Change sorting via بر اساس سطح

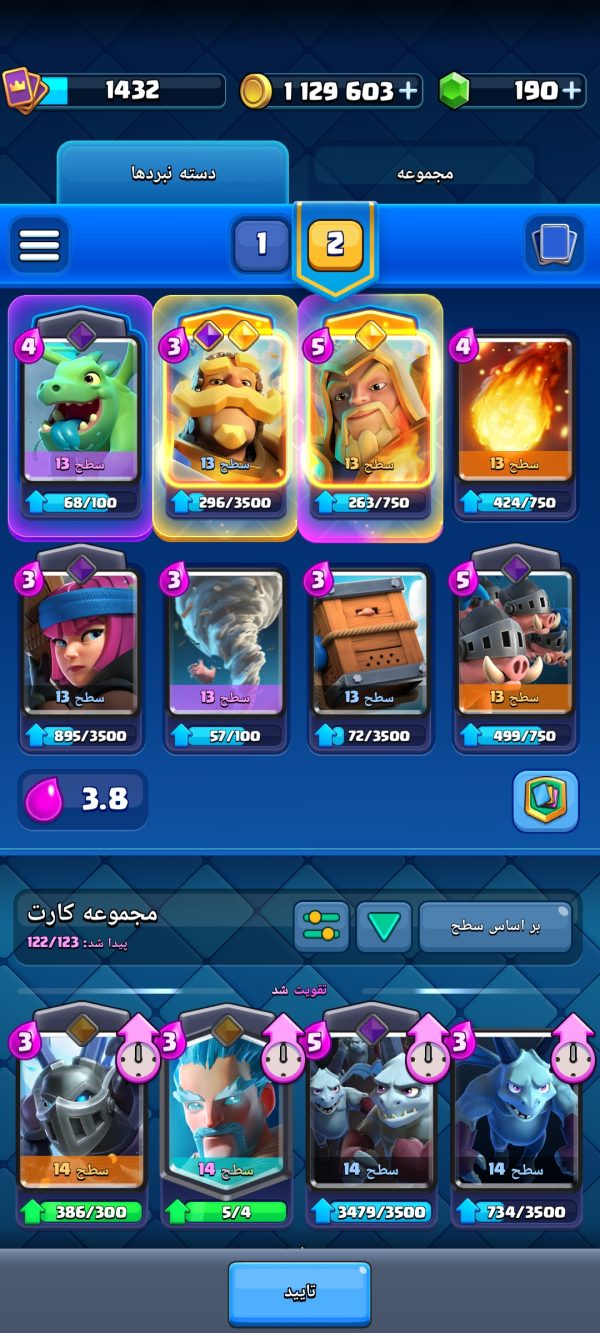click(495, 927)
